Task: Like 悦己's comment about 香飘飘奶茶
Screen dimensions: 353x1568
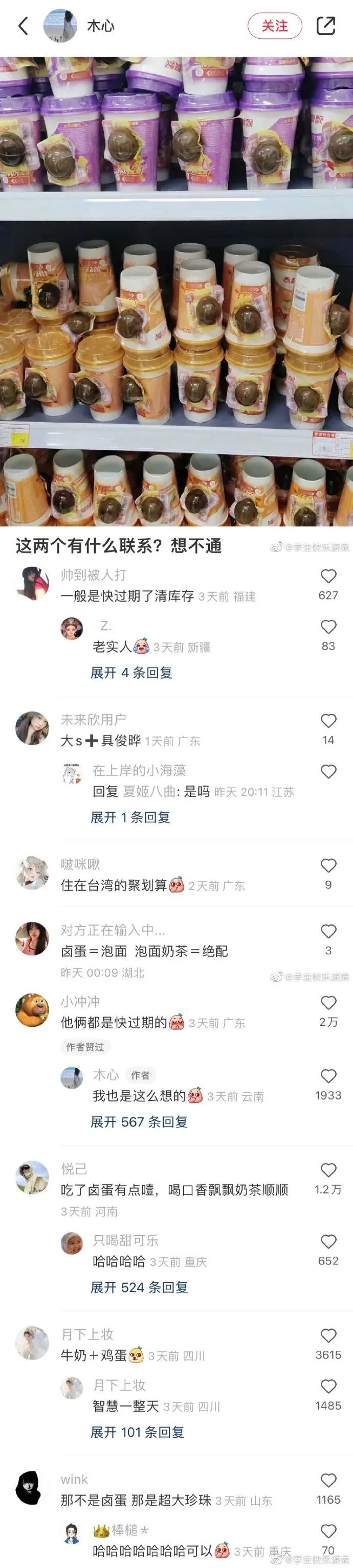Action: 328,1170
